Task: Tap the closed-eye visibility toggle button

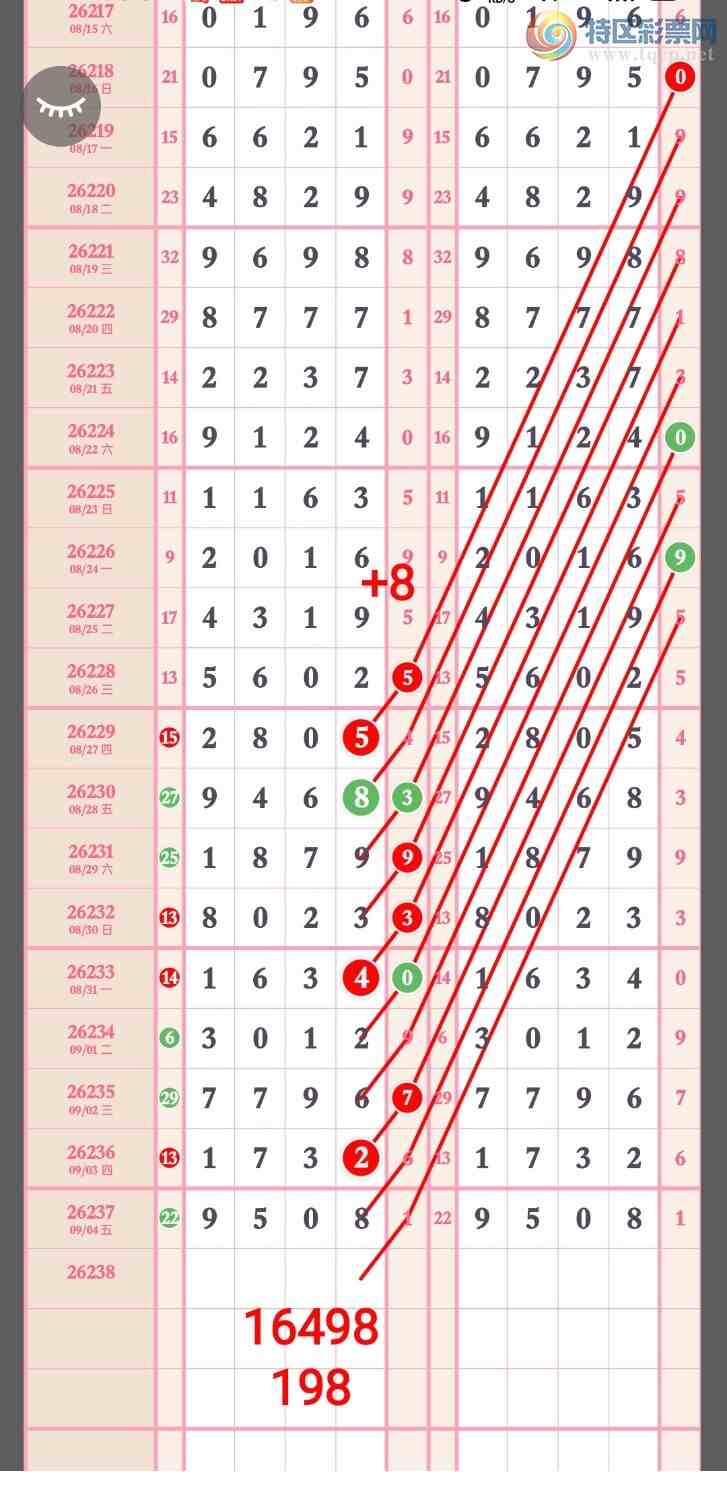Action: (61, 106)
